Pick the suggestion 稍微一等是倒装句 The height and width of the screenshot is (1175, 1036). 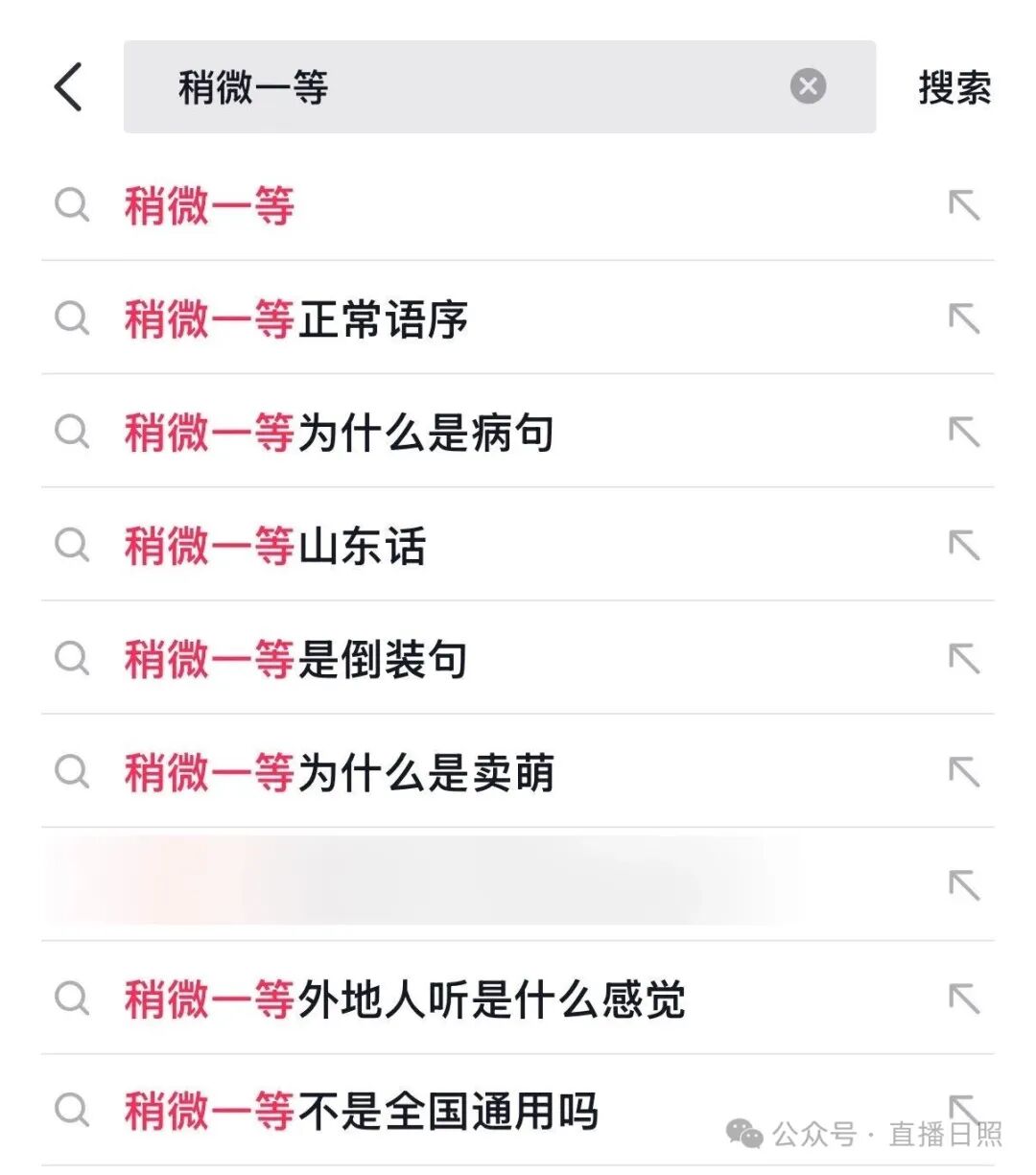[295, 659]
